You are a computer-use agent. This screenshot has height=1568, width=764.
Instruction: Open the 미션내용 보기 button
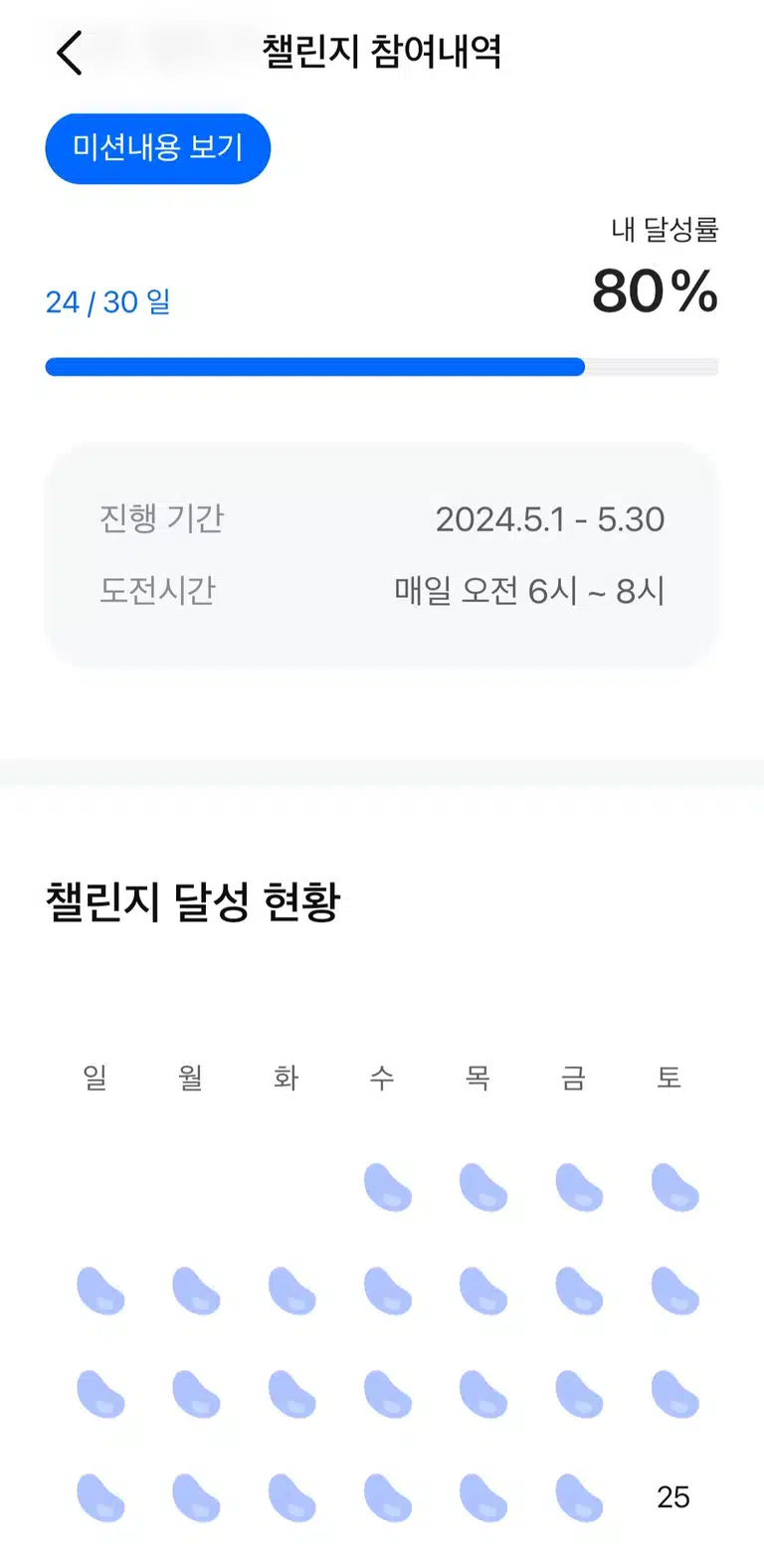(158, 148)
